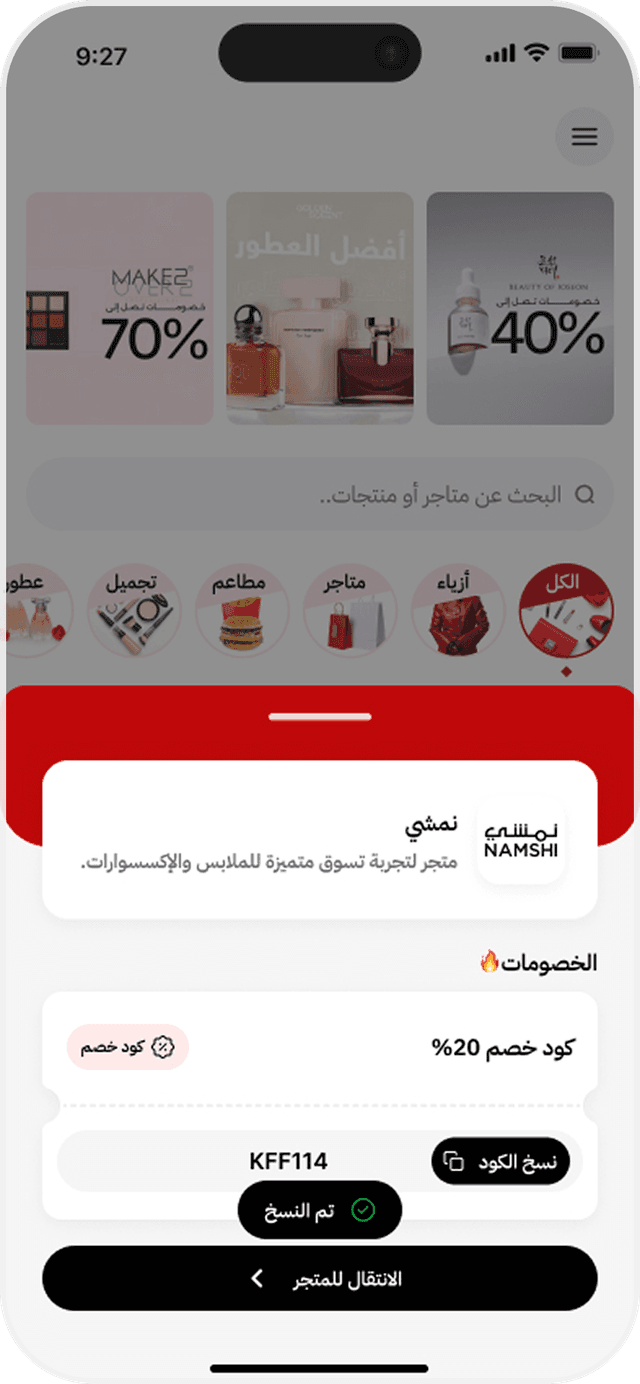Go to store via الانتقال للمتجر
The image size is (640, 1384).
[320, 1278]
